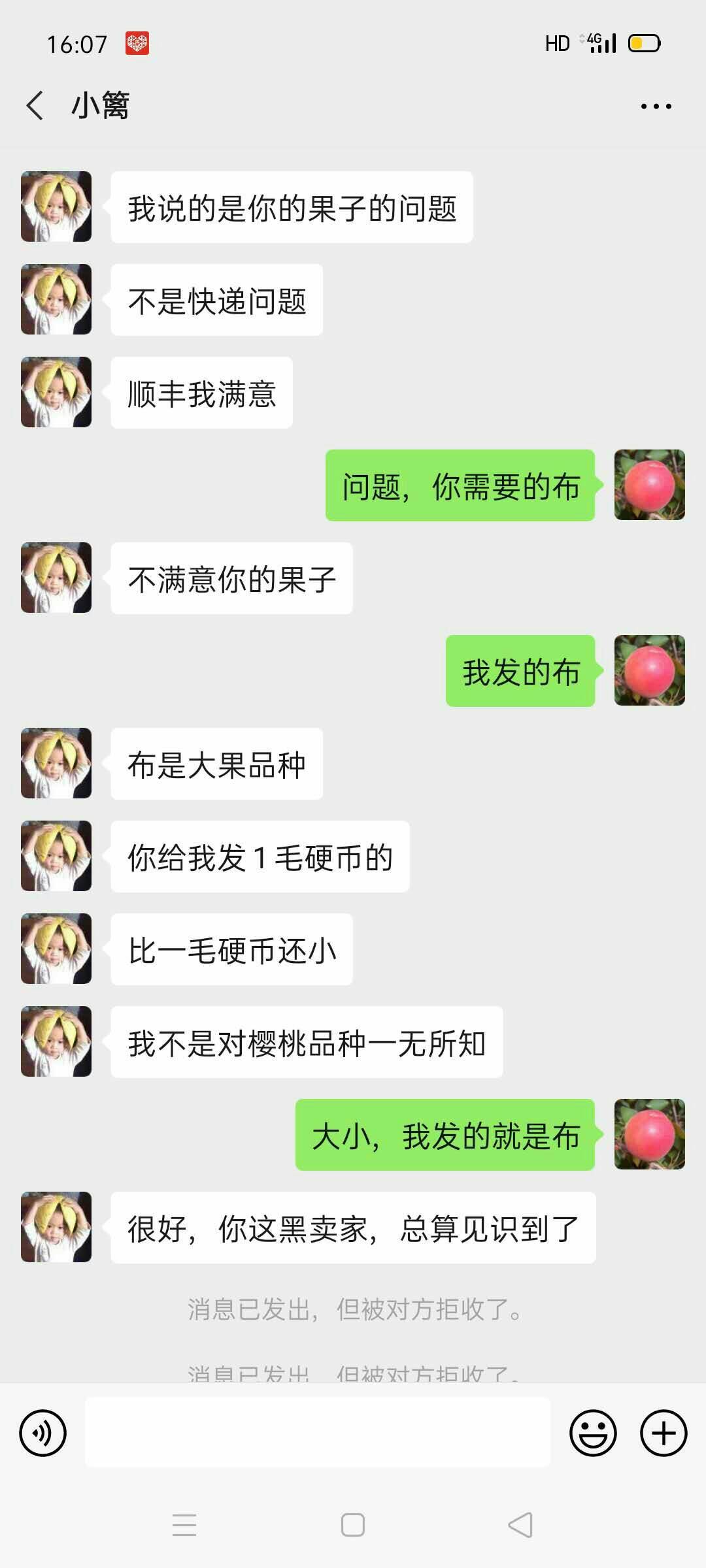Open the emoji sticker panel

click(x=593, y=1433)
